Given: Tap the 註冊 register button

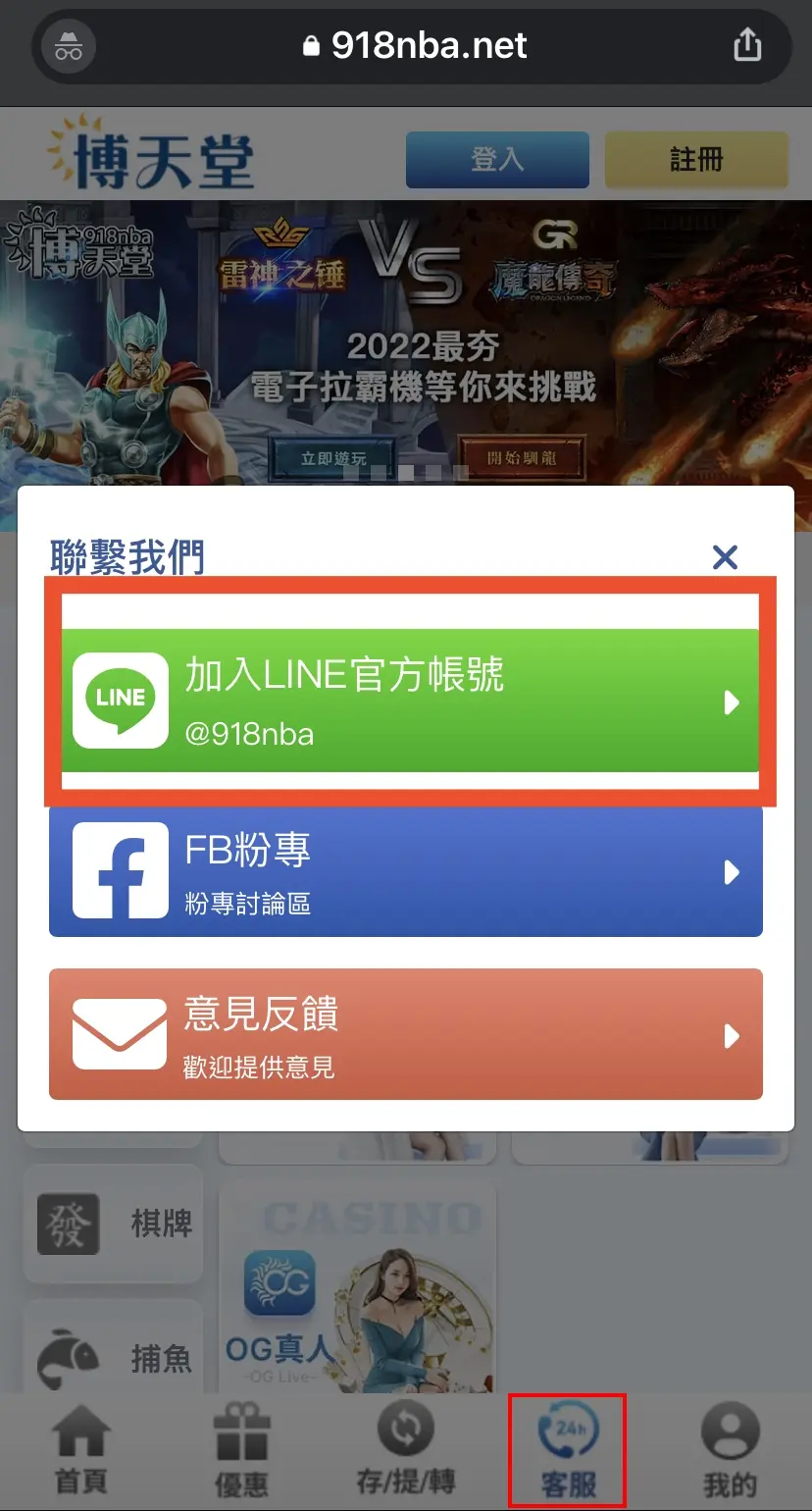Looking at the screenshot, I should click(x=696, y=160).
